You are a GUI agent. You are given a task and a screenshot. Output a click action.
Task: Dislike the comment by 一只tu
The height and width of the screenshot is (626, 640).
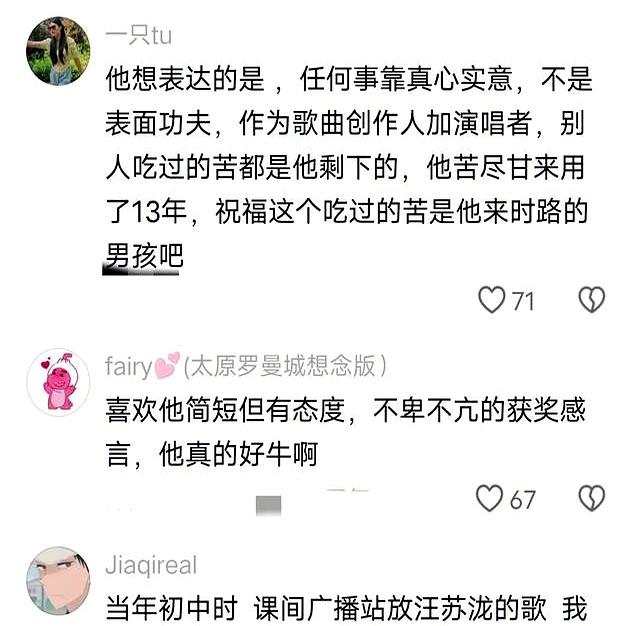pos(592,300)
